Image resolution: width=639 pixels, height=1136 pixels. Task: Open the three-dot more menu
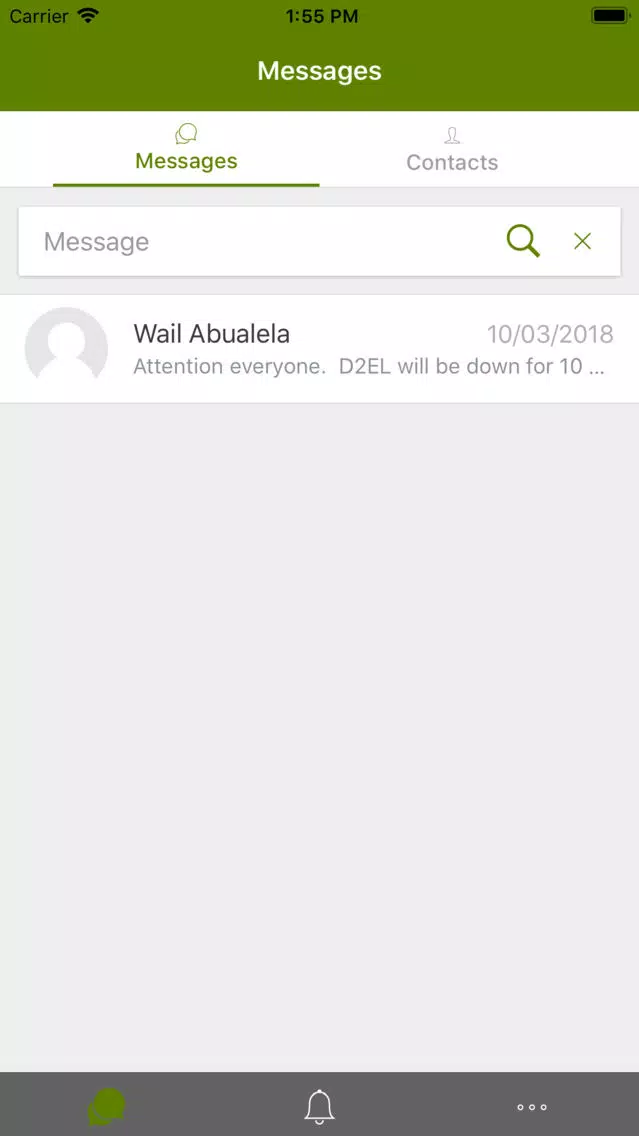coord(532,1107)
